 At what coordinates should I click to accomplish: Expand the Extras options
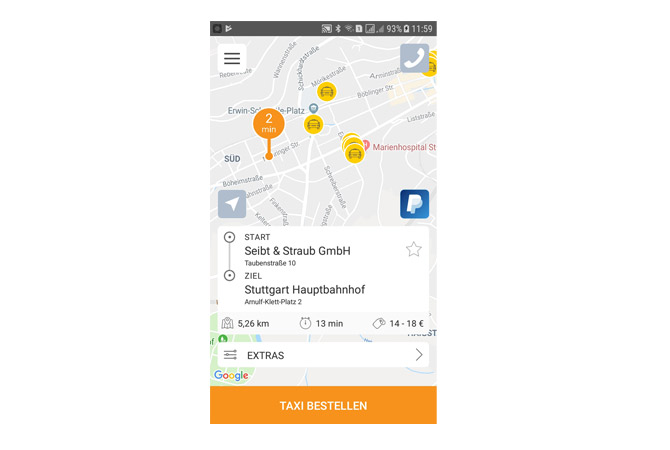(x=323, y=355)
